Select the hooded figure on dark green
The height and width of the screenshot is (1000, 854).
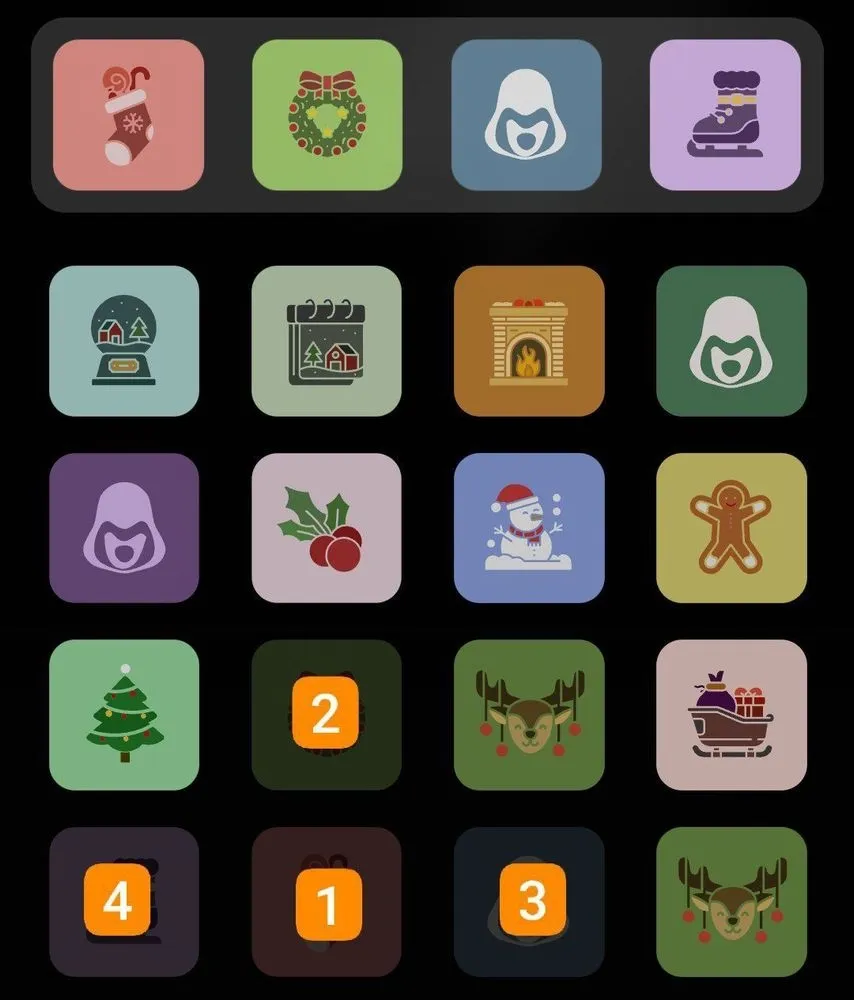click(731, 341)
